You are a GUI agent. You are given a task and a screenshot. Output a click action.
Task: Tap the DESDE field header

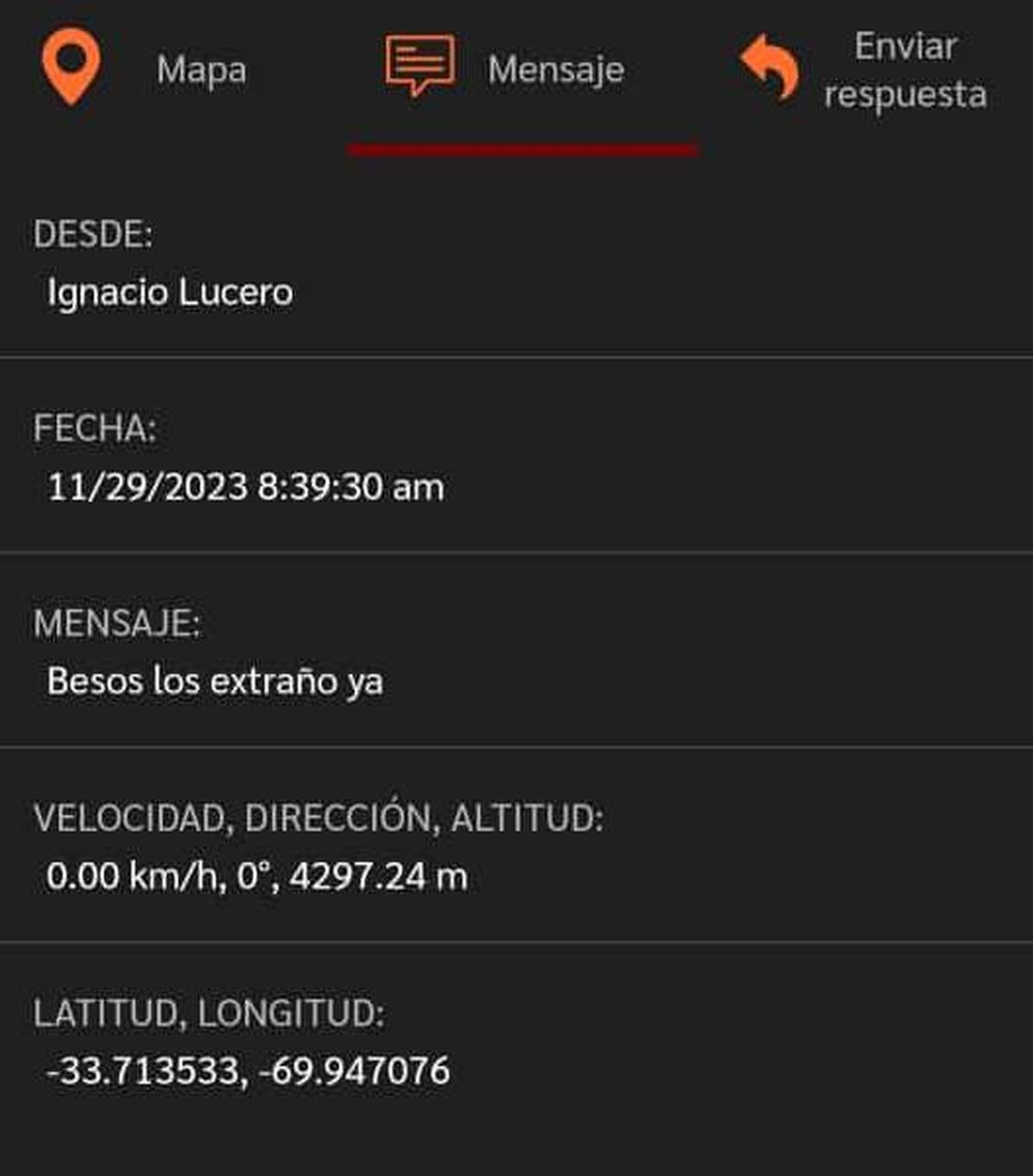coord(95,232)
